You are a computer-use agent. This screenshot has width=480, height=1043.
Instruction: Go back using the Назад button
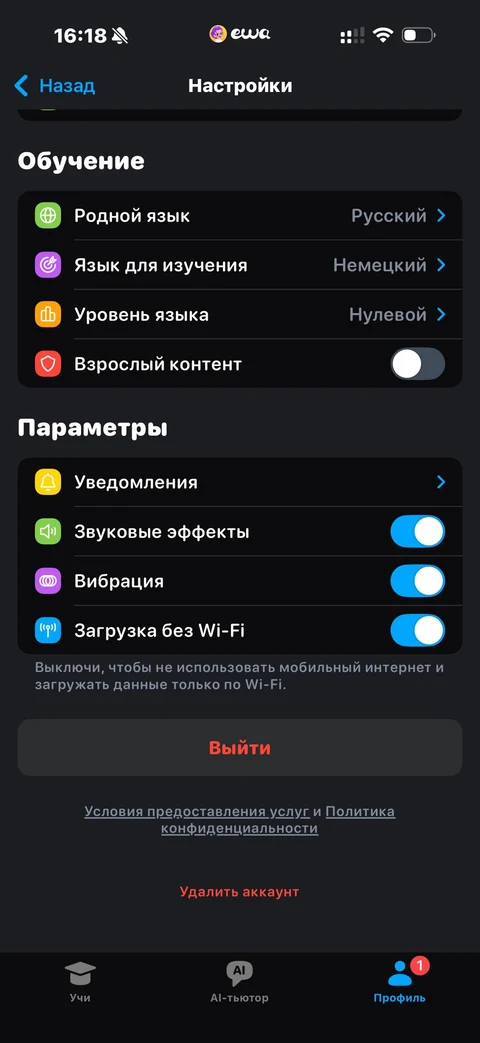[55, 86]
